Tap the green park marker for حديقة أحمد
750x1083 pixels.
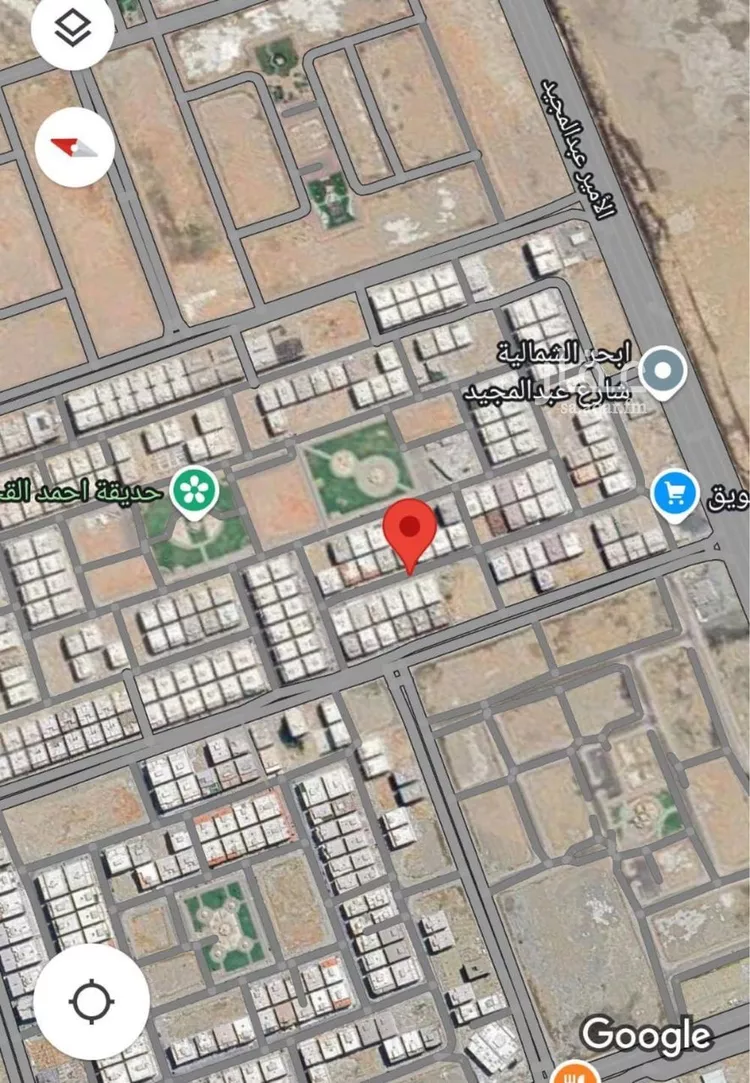pyautogui.click(x=194, y=489)
